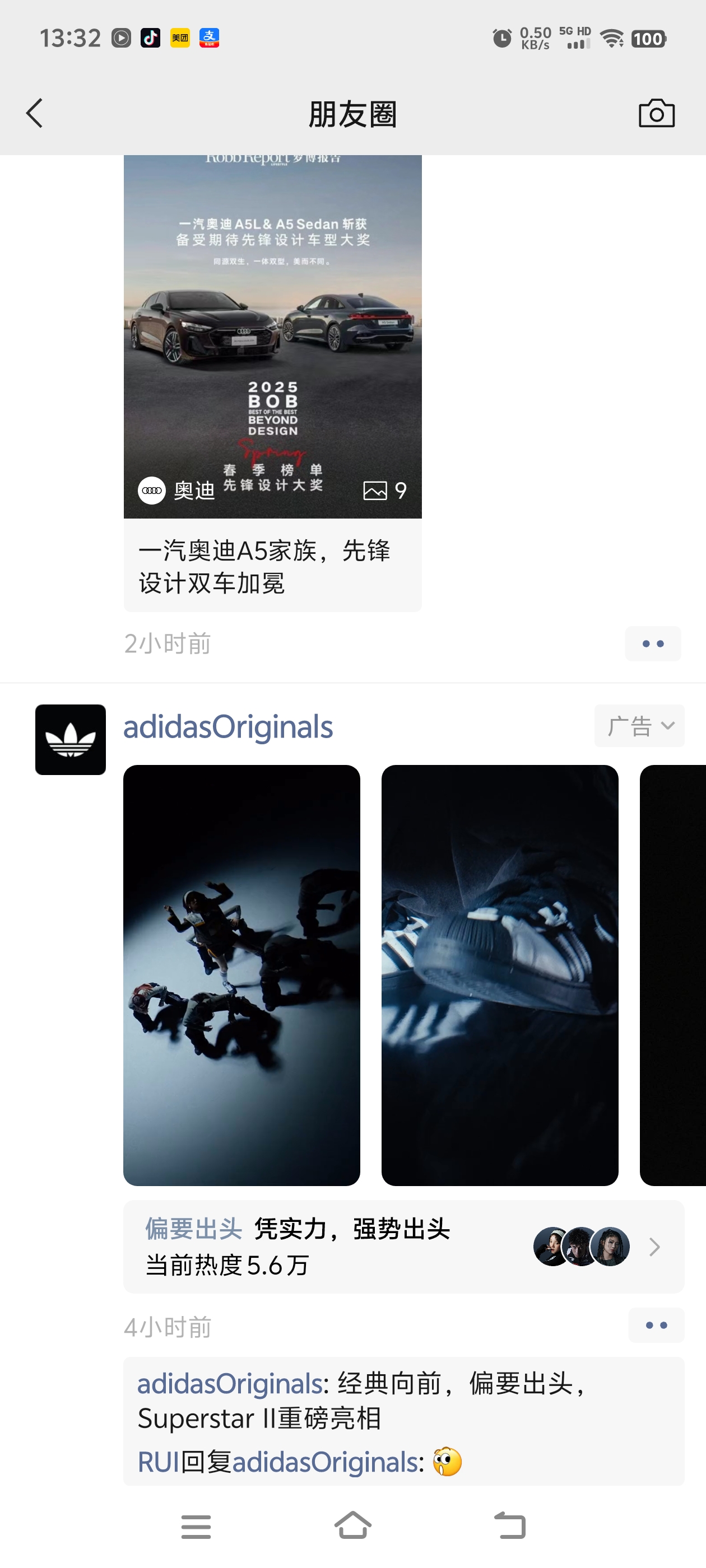Open the 偏要出头 topic banner
The image size is (706, 1568).
[403, 1246]
